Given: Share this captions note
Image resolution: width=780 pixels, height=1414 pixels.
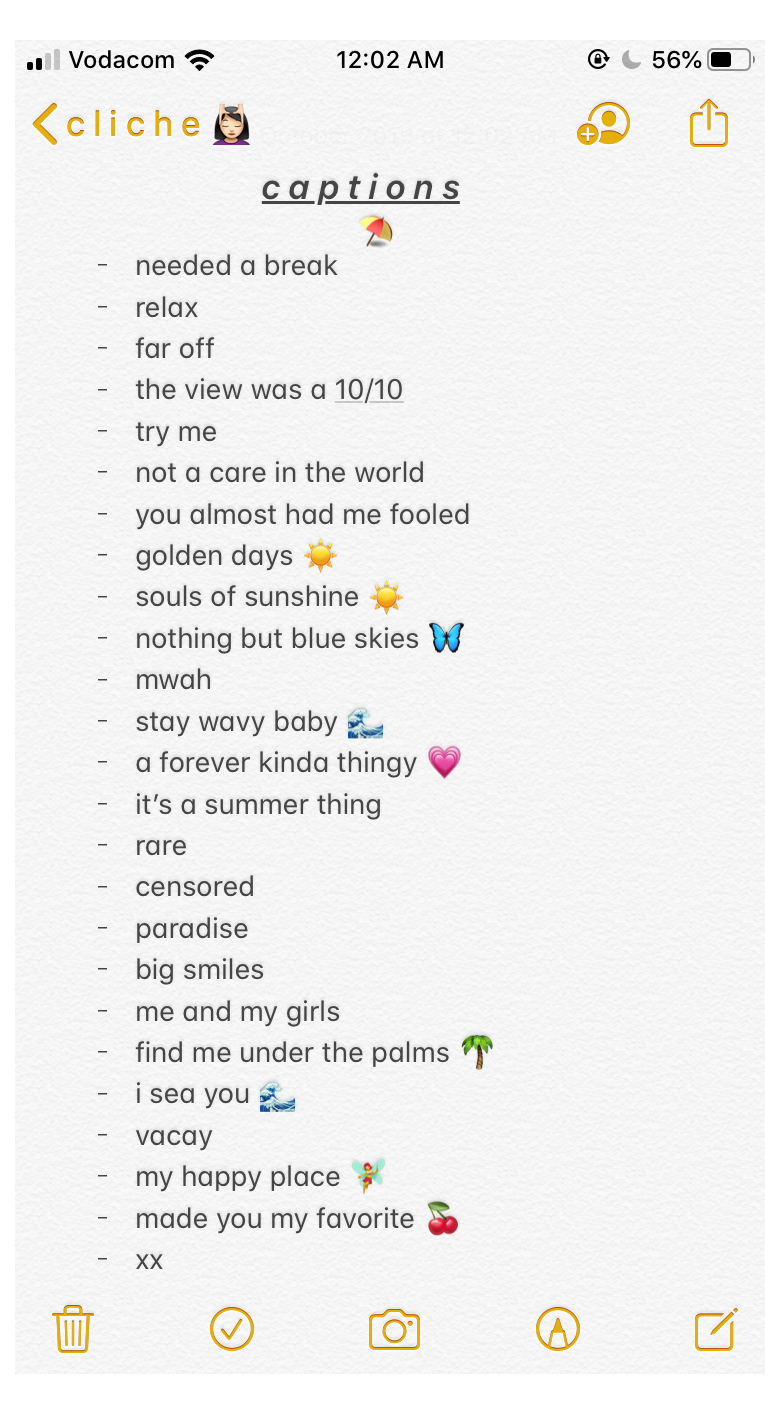Looking at the screenshot, I should pos(708,123).
